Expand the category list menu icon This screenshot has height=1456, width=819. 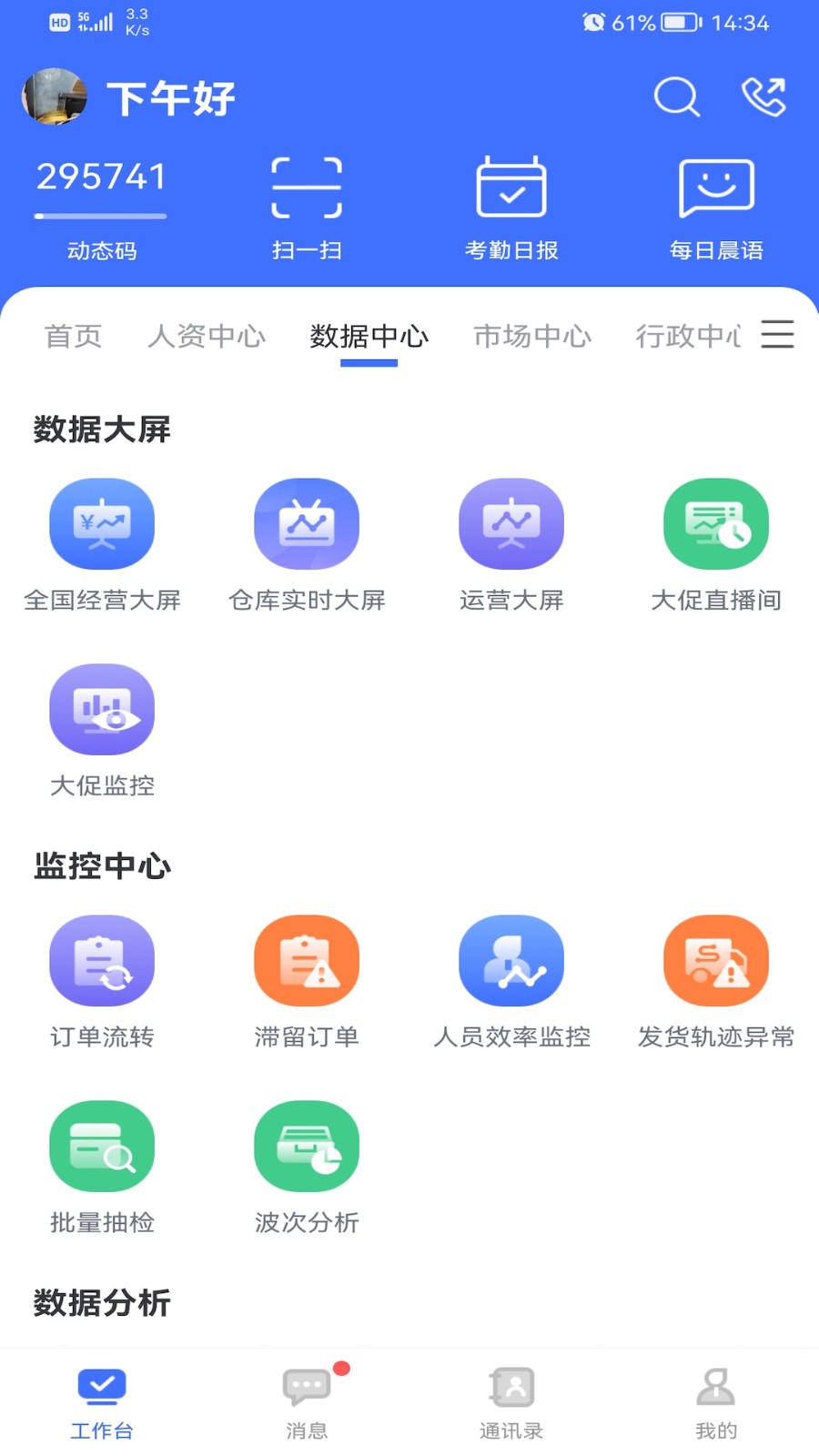777,335
